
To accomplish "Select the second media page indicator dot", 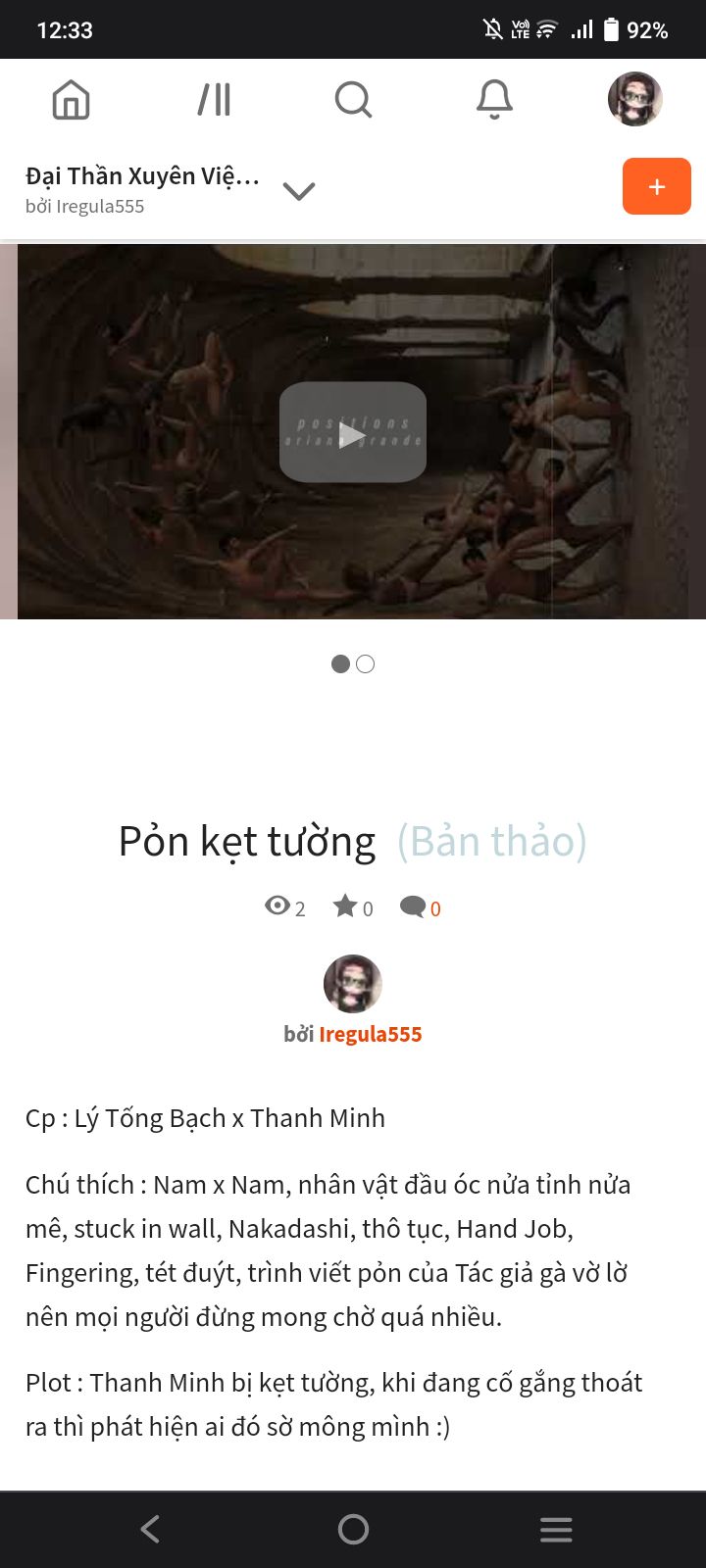I will point(366,664).
